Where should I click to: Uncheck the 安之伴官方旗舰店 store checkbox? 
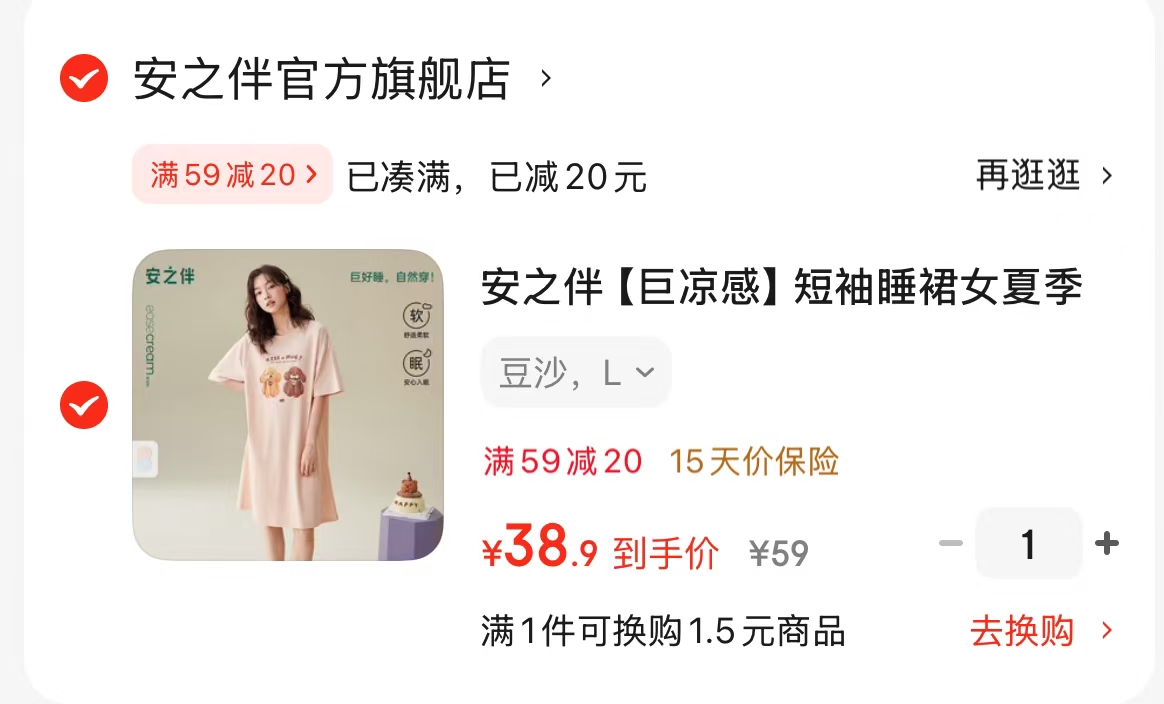[x=84, y=79]
